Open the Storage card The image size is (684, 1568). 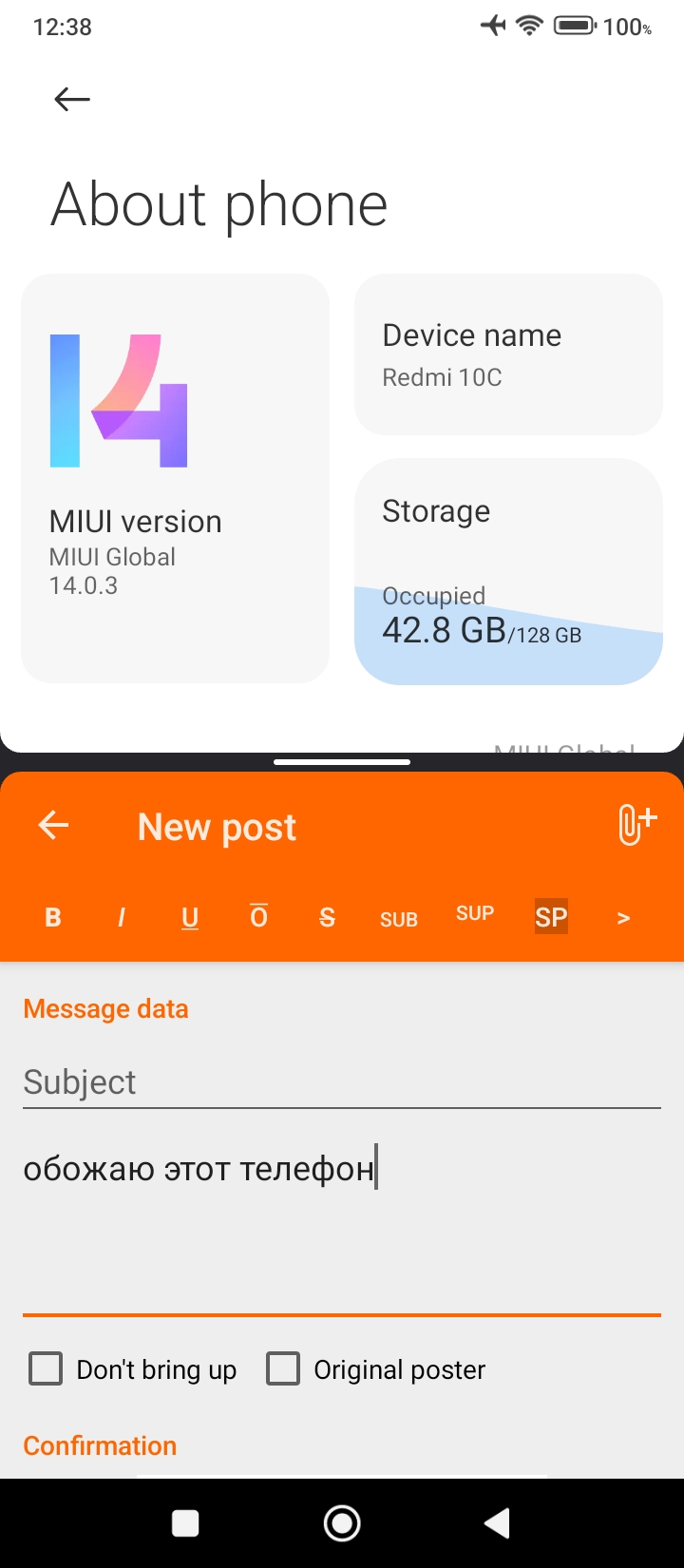point(508,570)
